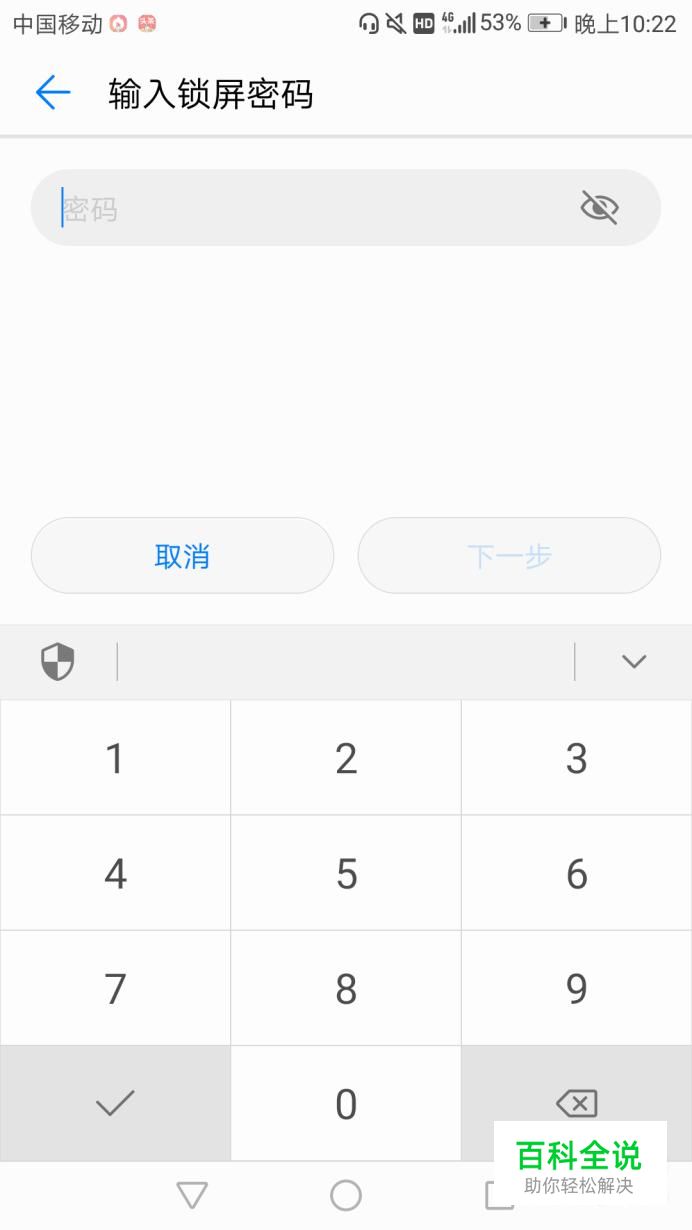The height and width of the screenshot is (1230, 692).
Task: Enter digit 2 on keypad
Action: pyautogui.click(x=346, y=758)
